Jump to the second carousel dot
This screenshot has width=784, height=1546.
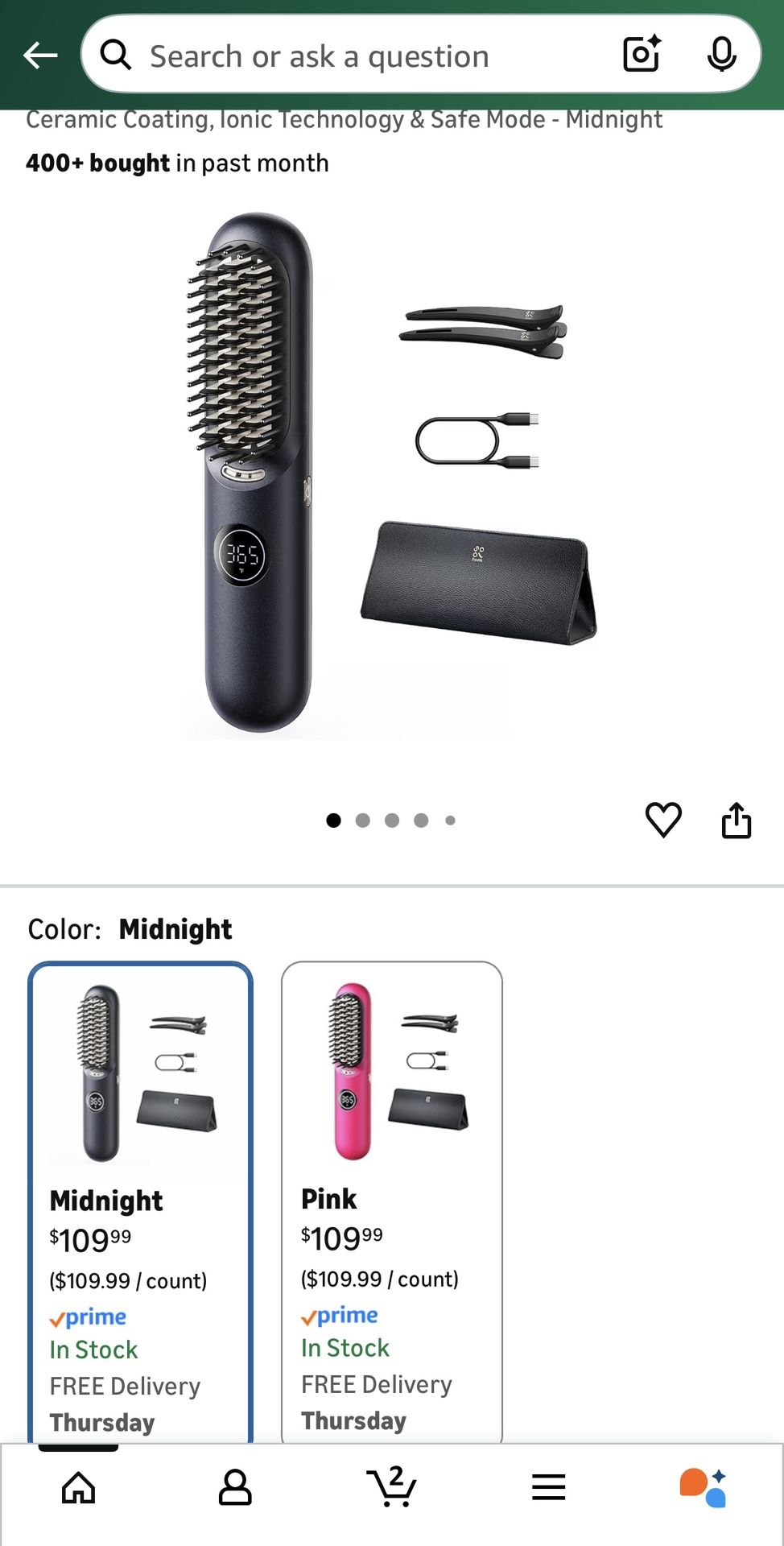click(x=363, y=819)
